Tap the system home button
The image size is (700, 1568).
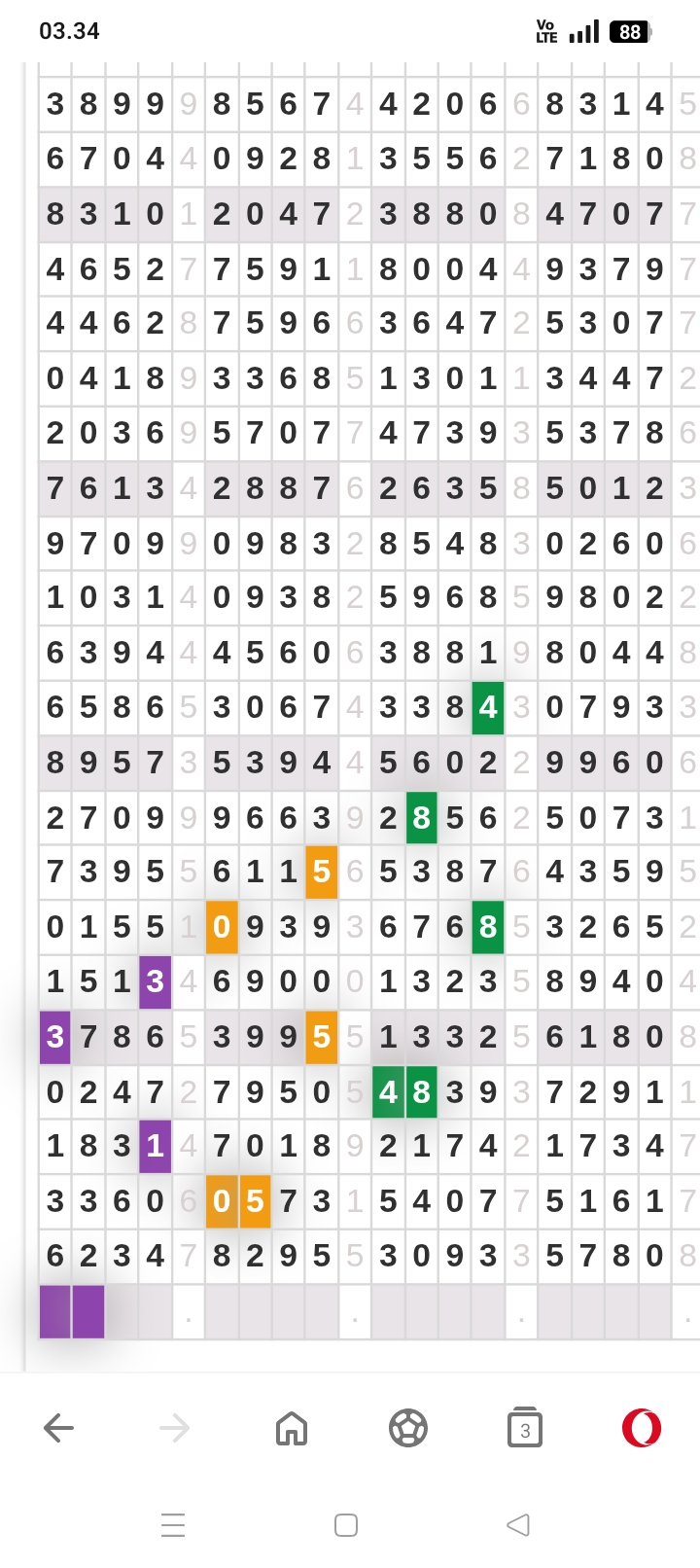[x=346, y=1524]
